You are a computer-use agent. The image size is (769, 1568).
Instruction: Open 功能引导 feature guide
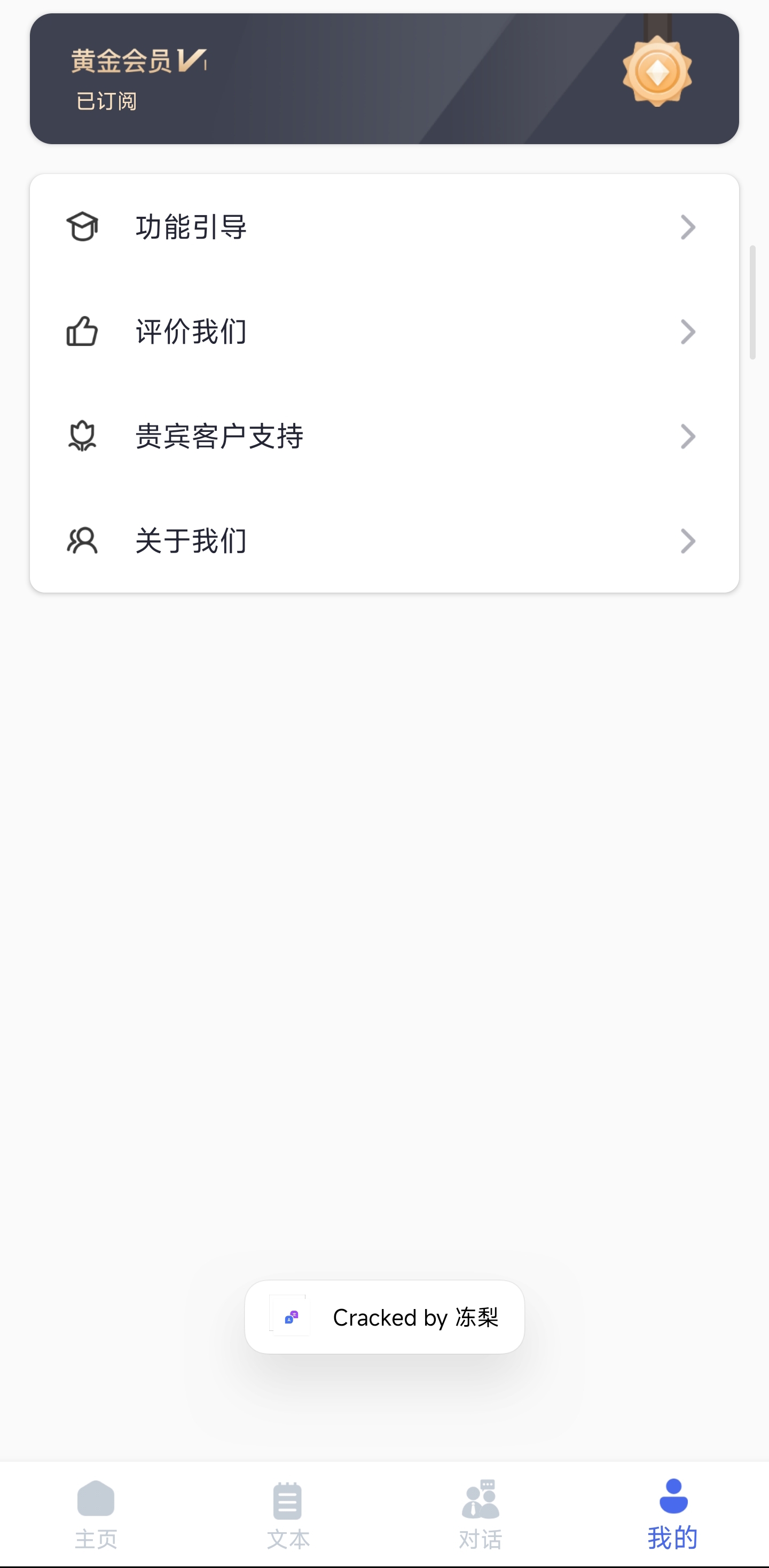[x=383, y=227]
